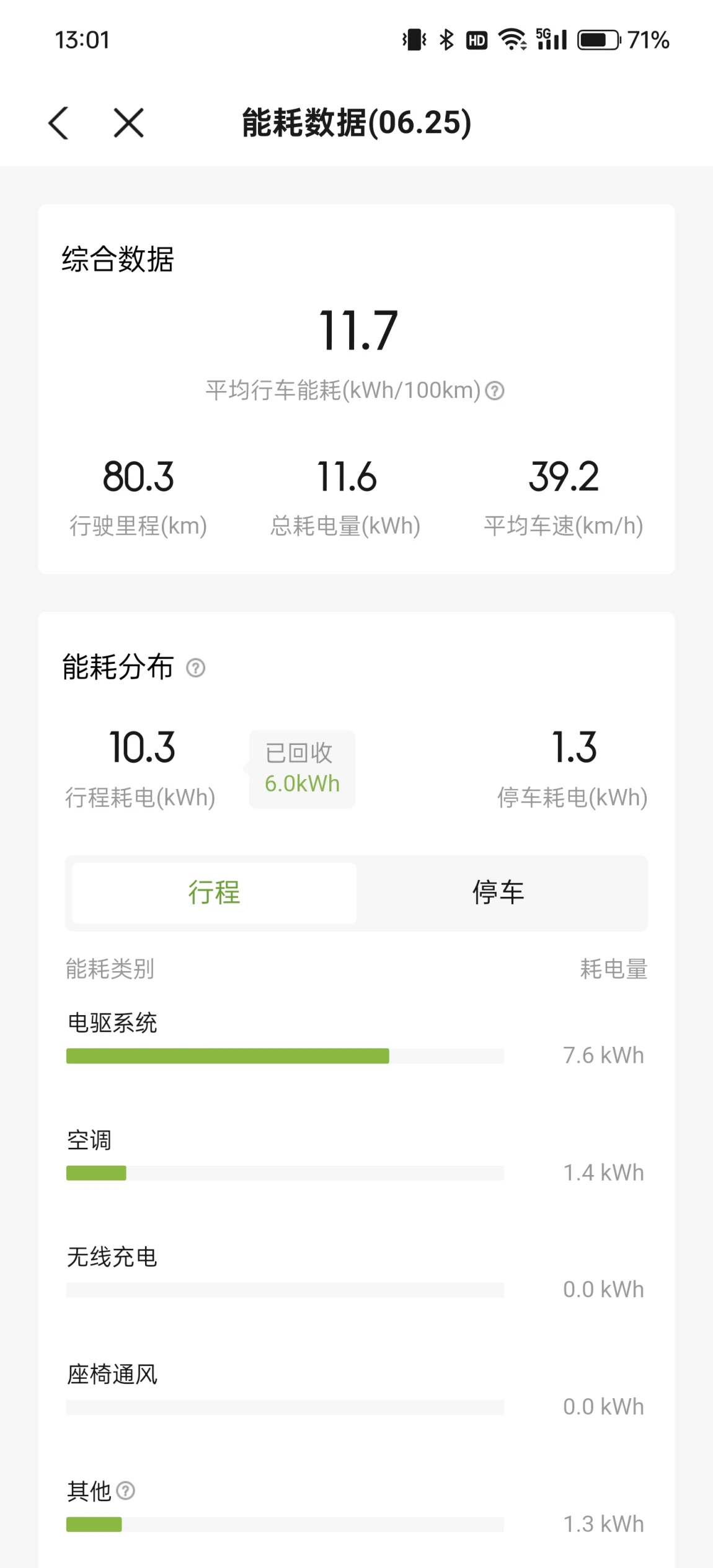The width and height of the screenshot is (713, 1568).
Task: Select the 行程 tab
Action: coord(214,893)
